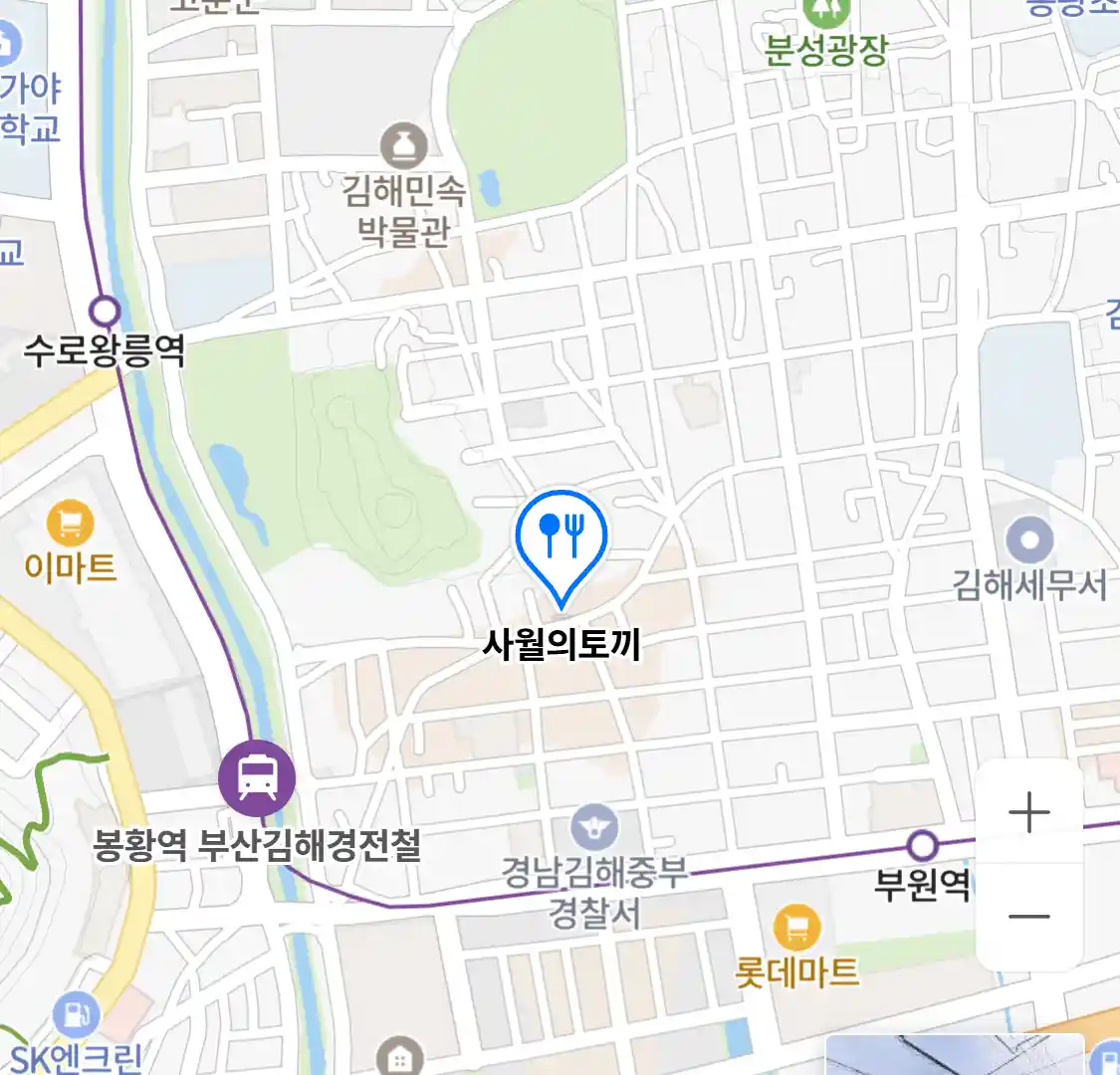Open the 봉황역 train station marker
The height and width of the screenshot is (1075, 1120).
[x=257, y=778]
